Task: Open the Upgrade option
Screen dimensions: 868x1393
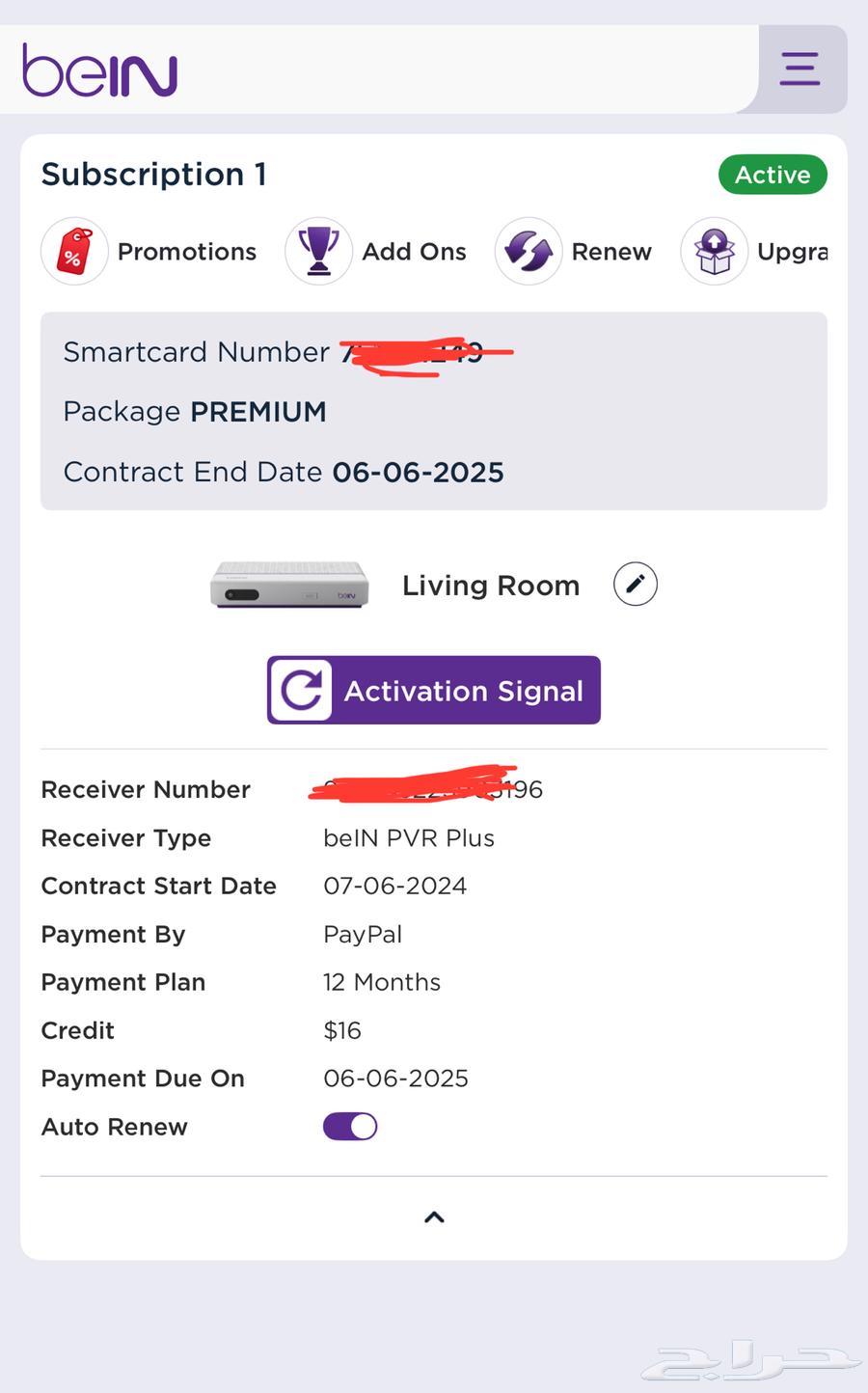Action: click(x=754, y=251)
